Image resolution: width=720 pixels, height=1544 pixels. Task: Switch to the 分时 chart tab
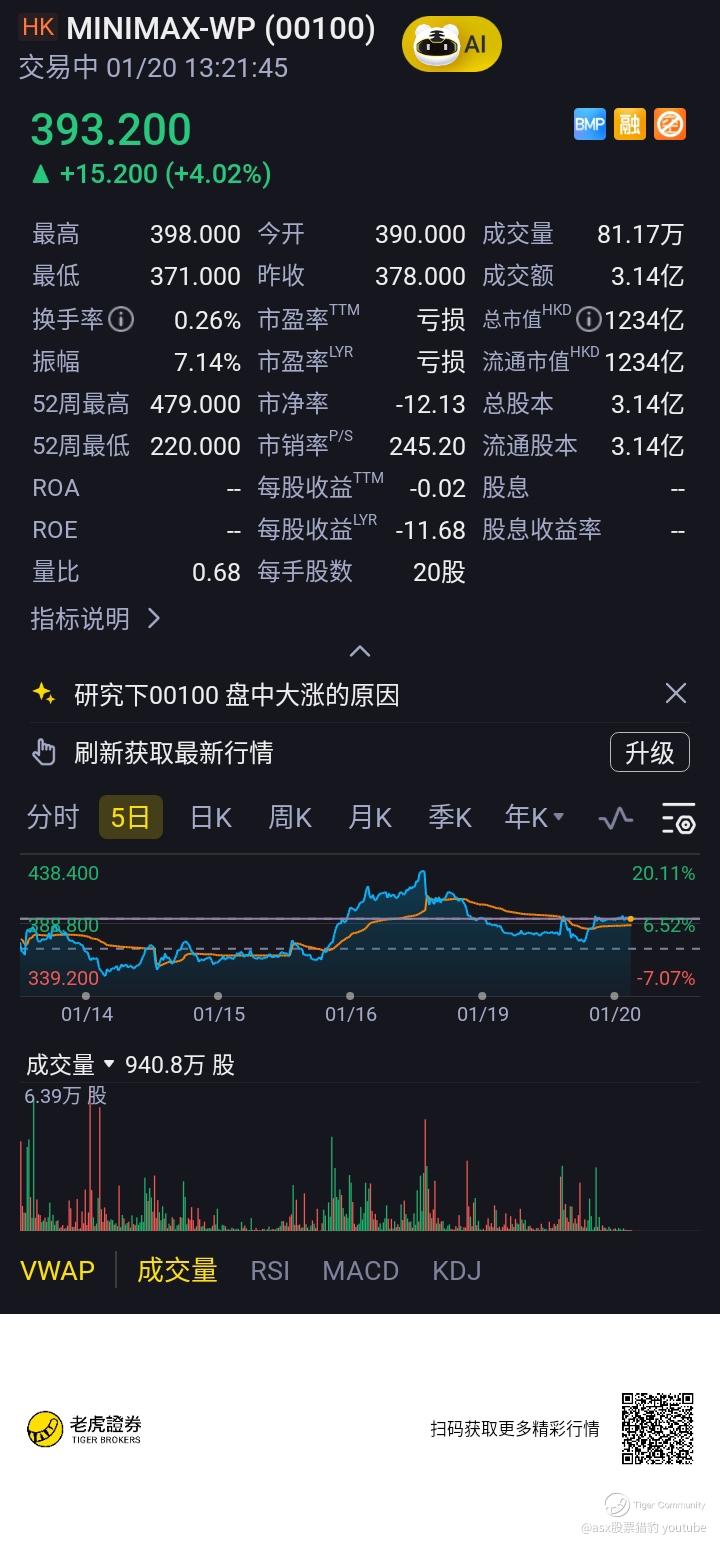point(52,817)
